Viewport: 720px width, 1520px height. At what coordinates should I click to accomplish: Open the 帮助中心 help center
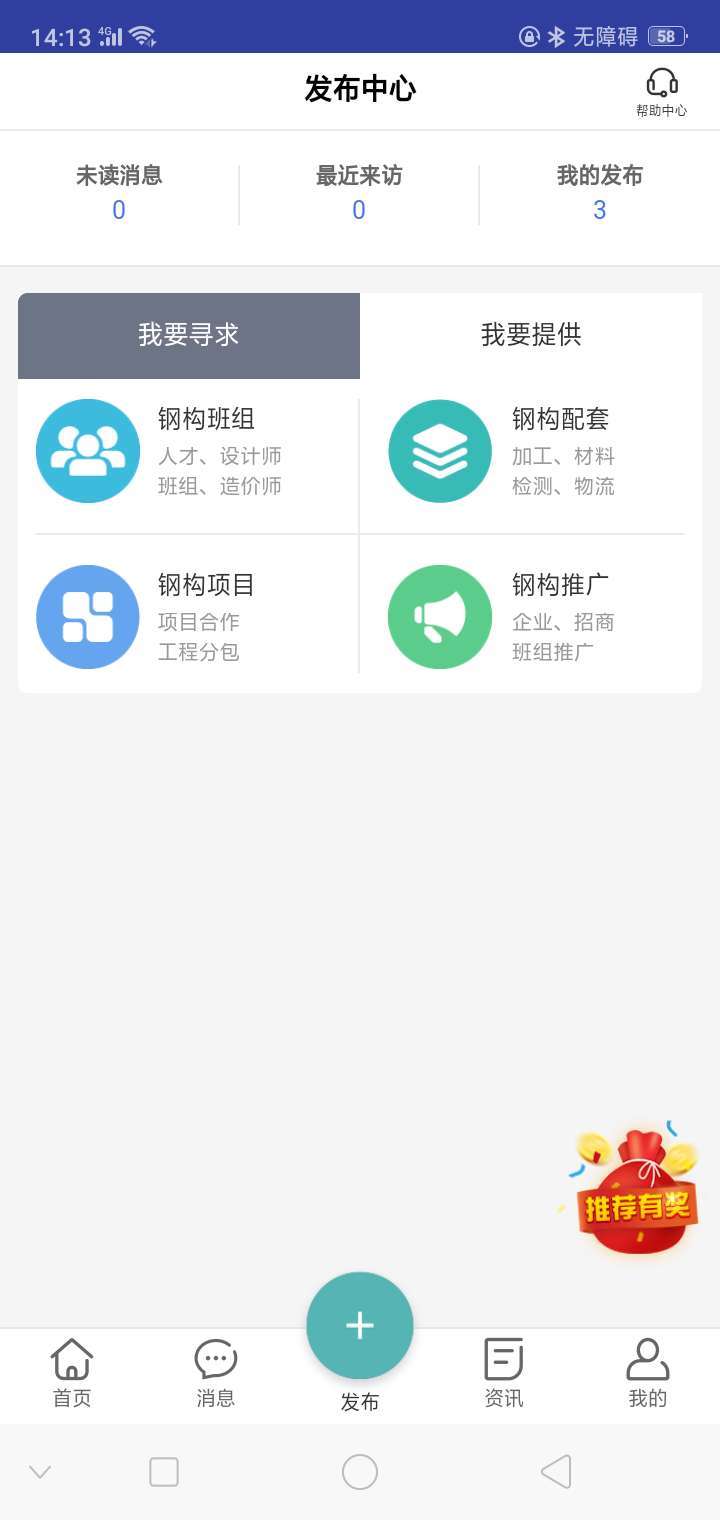pos(661,92)
